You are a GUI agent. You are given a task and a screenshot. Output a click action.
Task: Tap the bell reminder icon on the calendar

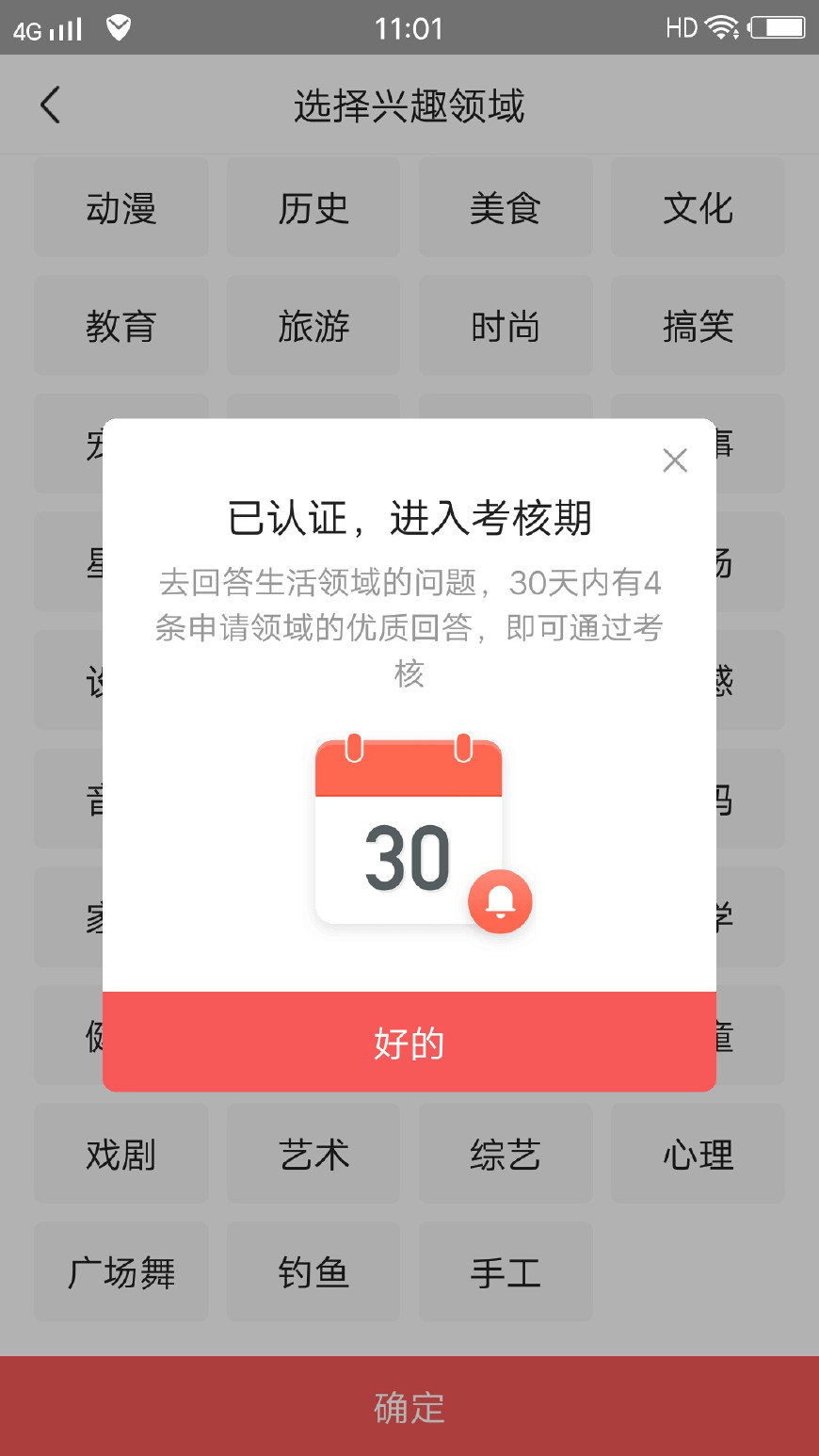click(x=500, y=901)
